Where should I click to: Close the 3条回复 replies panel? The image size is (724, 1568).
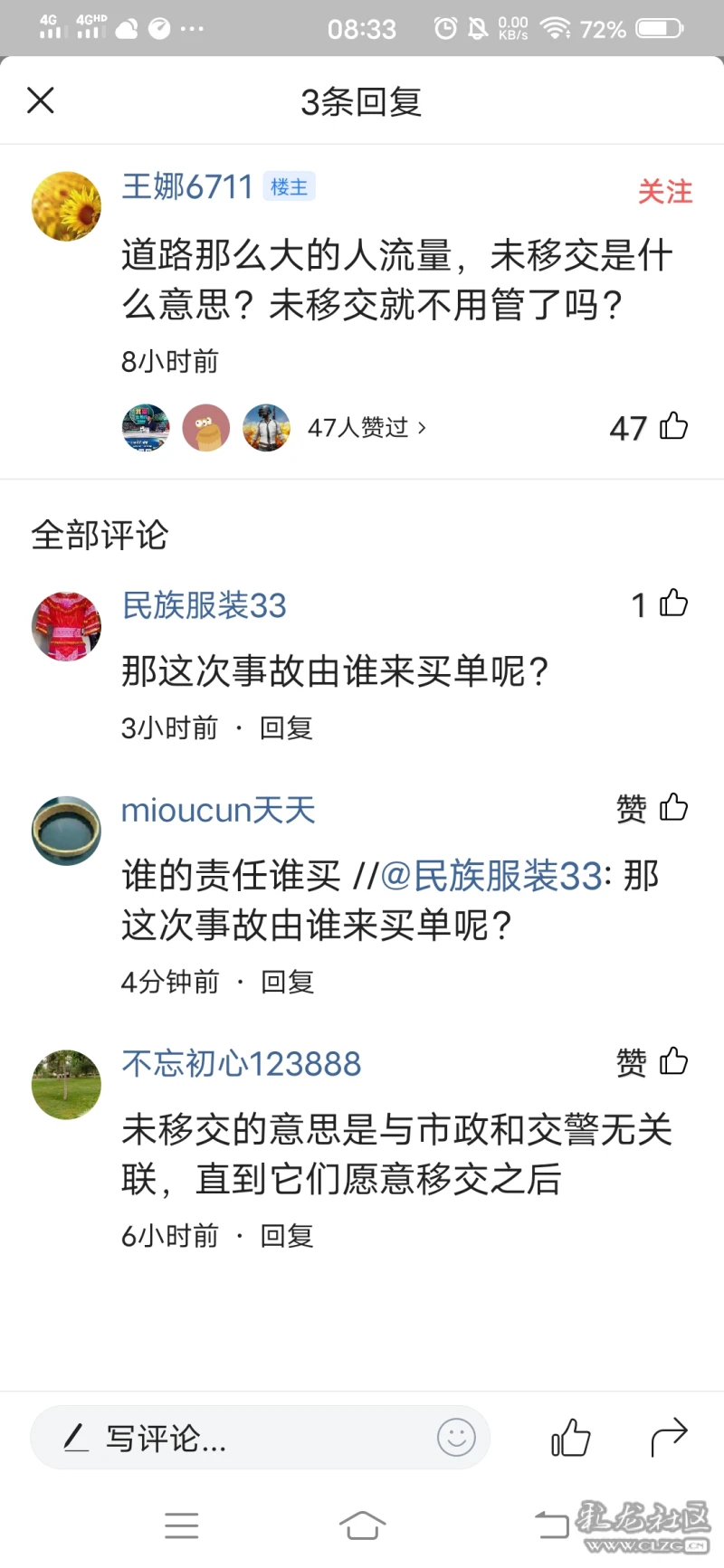[41, 100]
